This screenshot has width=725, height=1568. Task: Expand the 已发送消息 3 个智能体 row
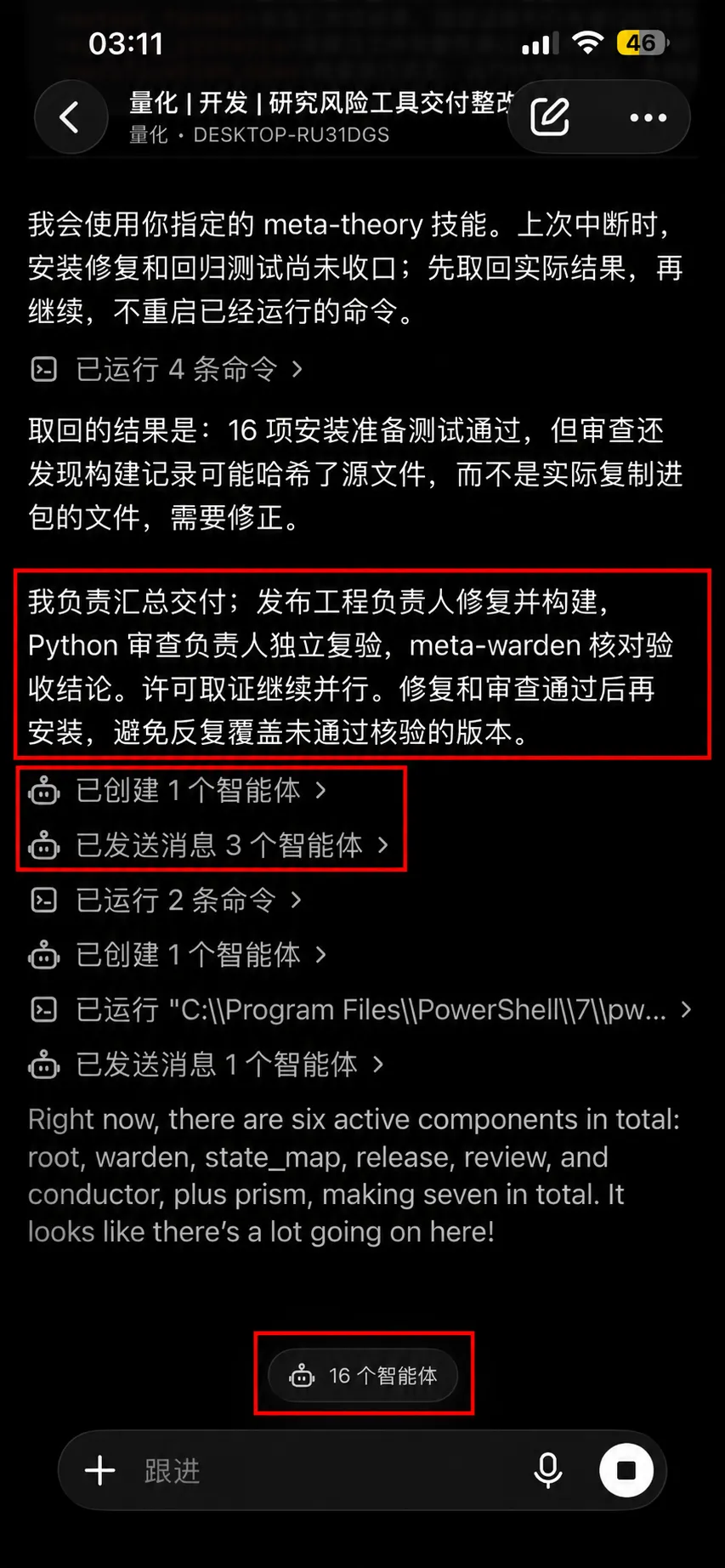click(x=208, y=845)
